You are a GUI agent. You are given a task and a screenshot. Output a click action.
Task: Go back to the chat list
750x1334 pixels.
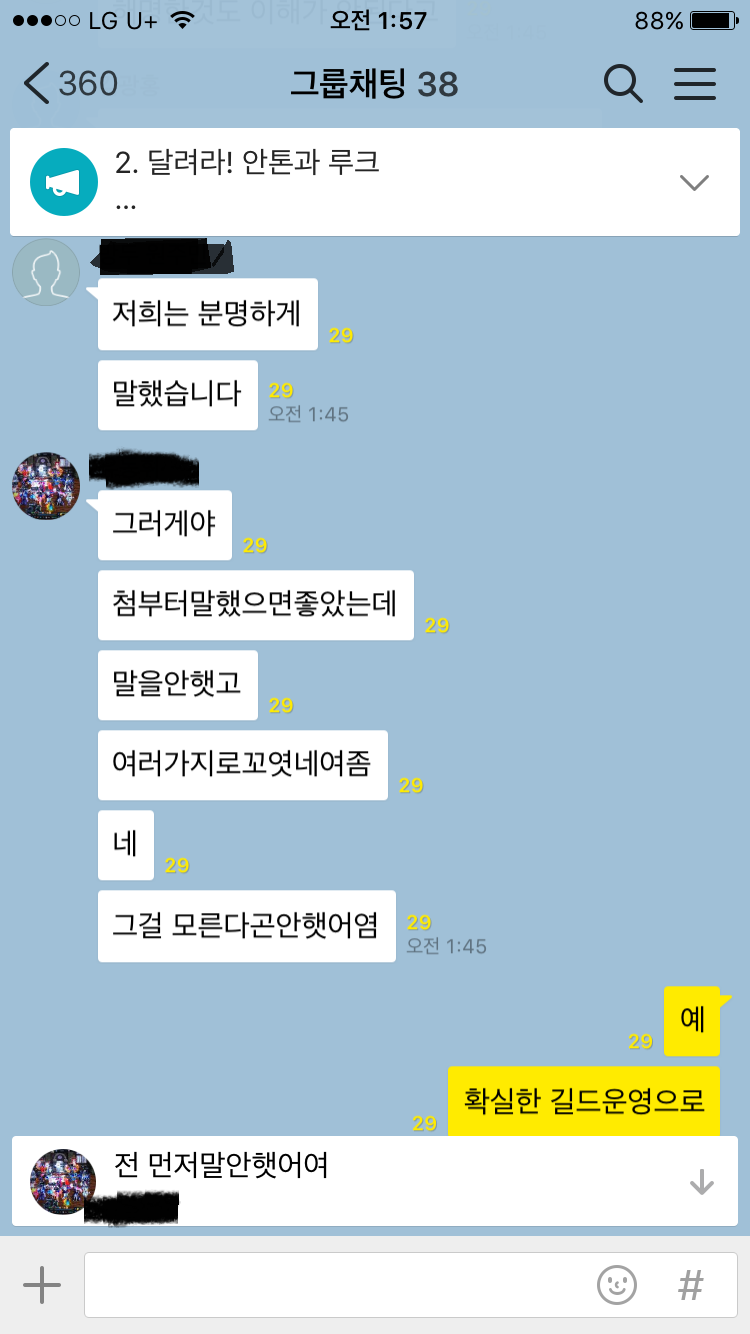click(x=70, y=84)
